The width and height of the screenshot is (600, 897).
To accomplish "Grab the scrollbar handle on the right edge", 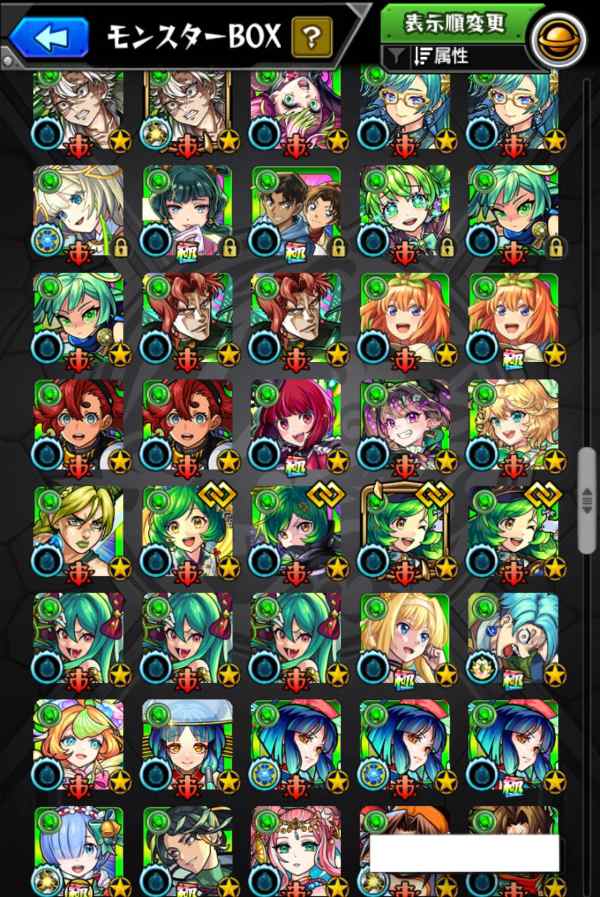I will pyautogui.click(x=587, y=501).
